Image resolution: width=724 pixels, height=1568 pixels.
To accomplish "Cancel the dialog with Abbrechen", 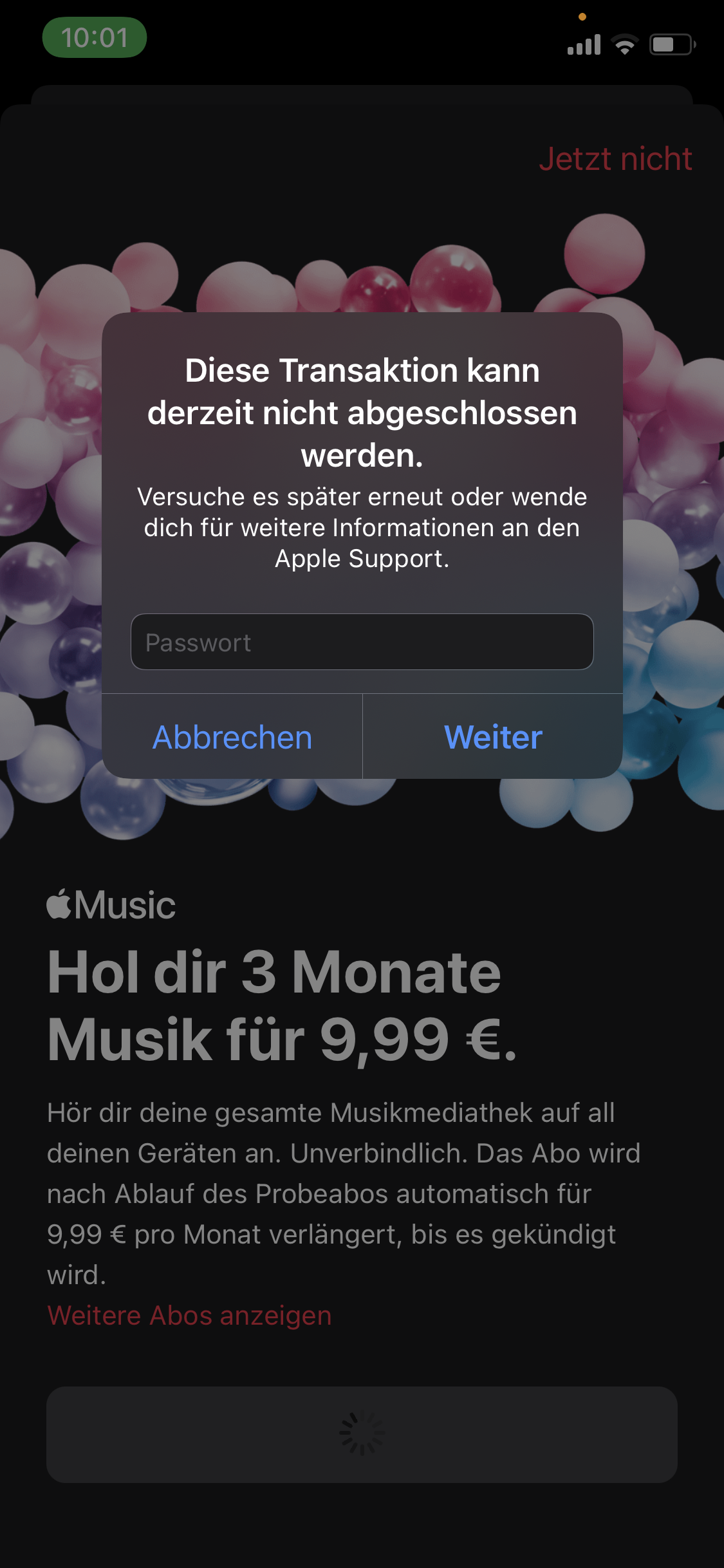I will (232, 737).
